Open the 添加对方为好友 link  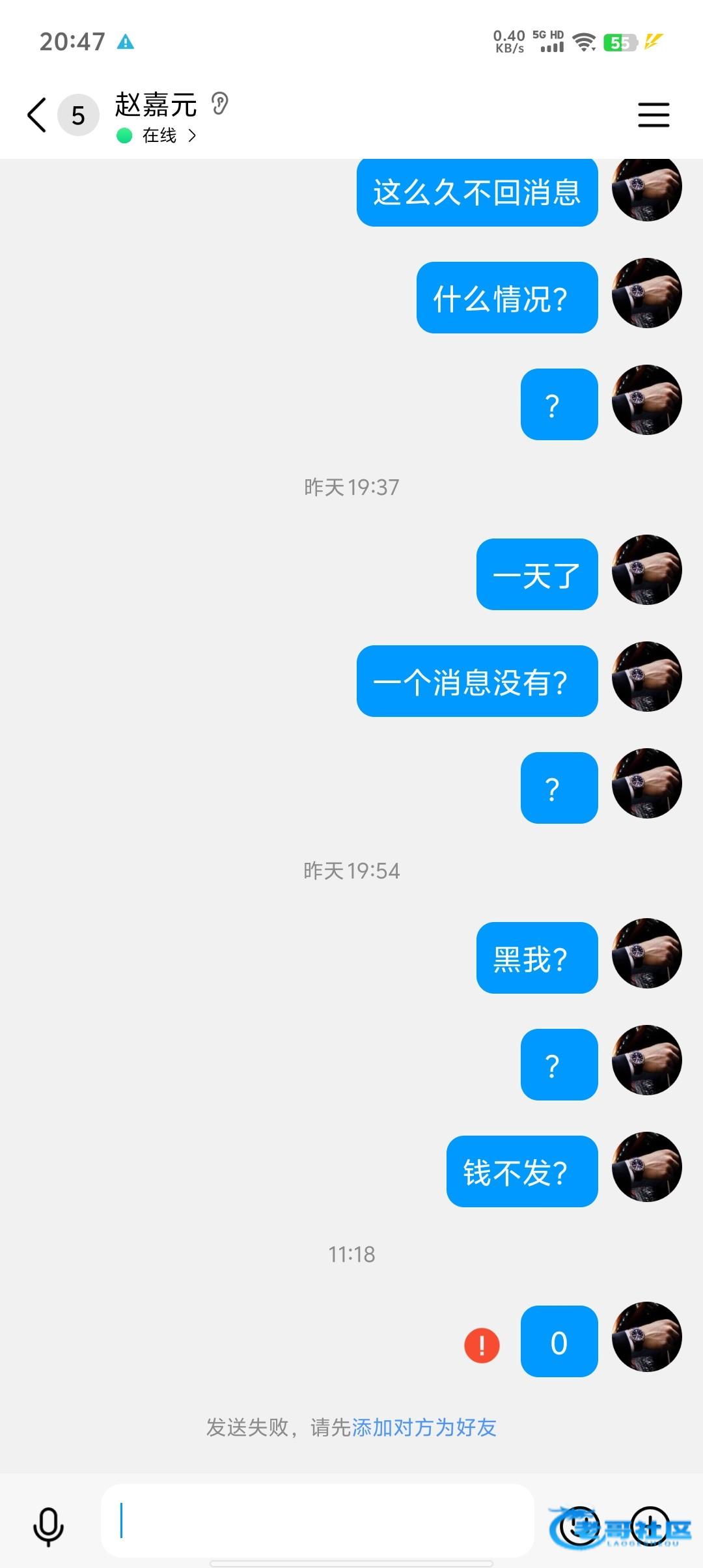(424, 1427)
